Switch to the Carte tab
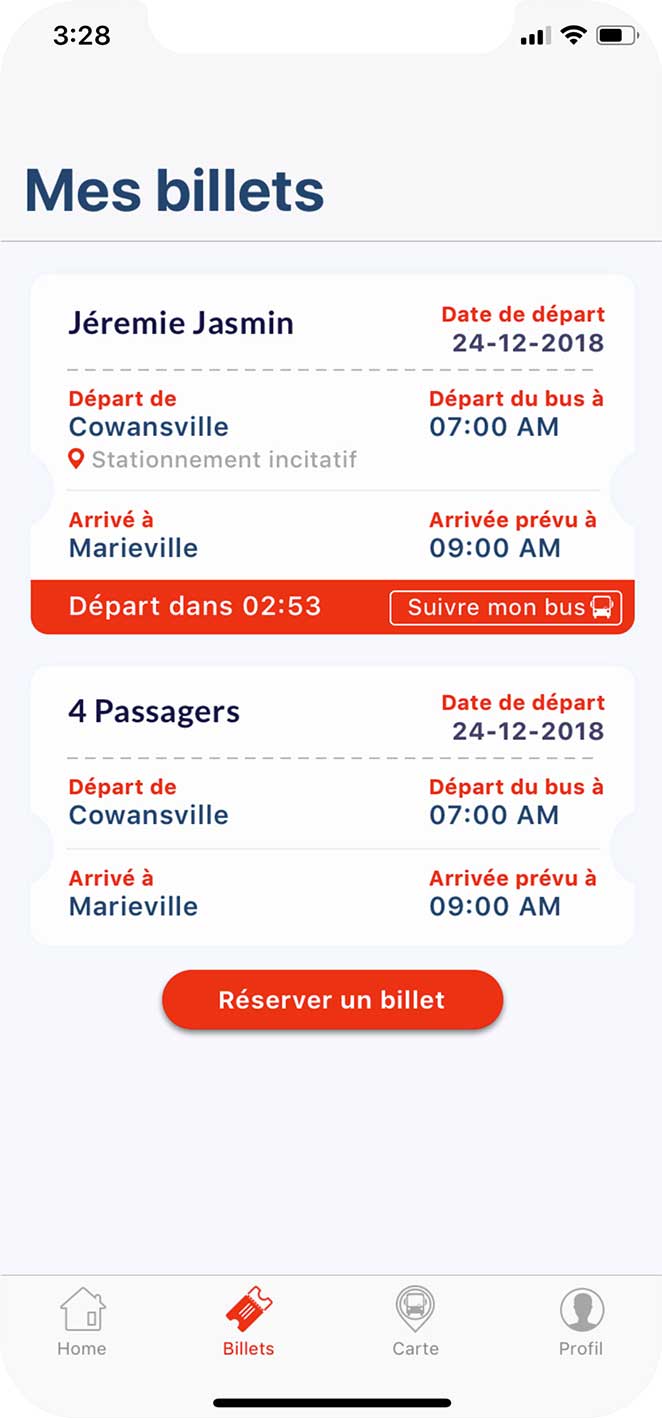Viewport: 662px width, 1418px height. point(415,1322)
